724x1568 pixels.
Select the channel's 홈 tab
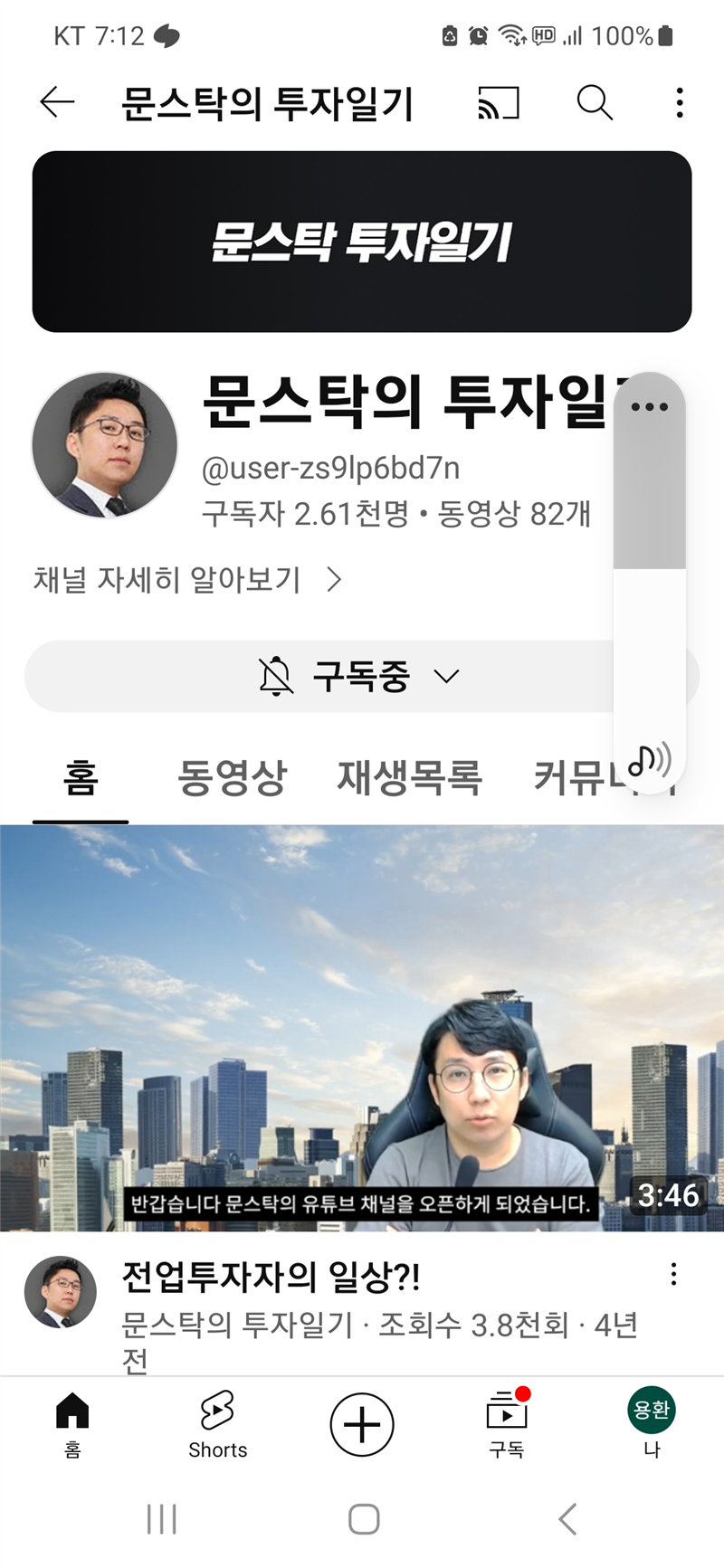(x=81, y=777)
